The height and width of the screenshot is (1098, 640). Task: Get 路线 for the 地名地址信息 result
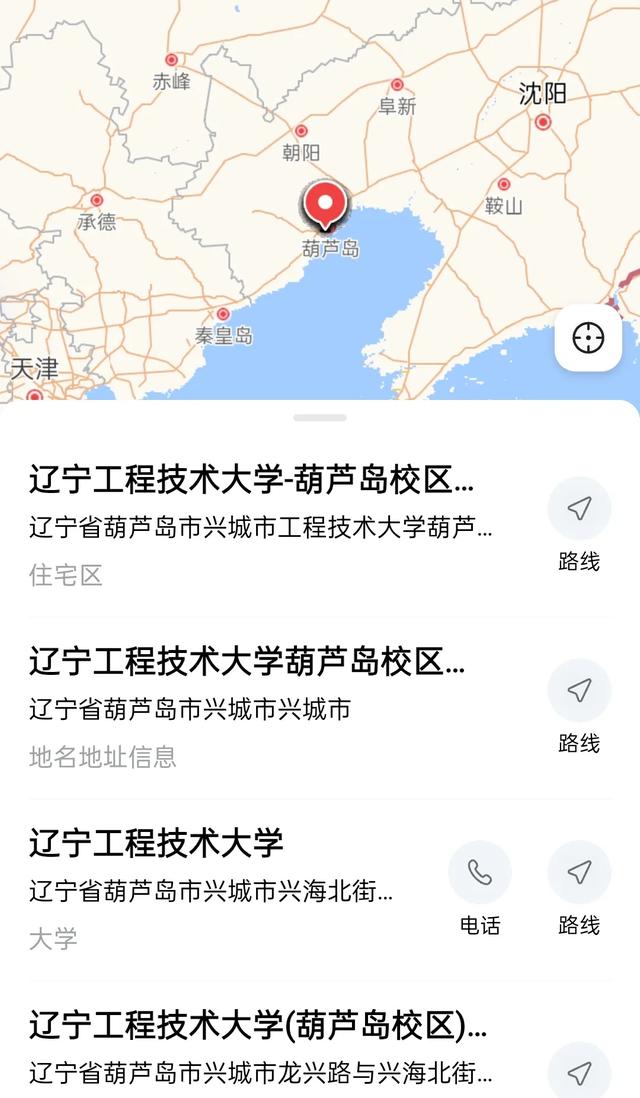tap(579, 707)
